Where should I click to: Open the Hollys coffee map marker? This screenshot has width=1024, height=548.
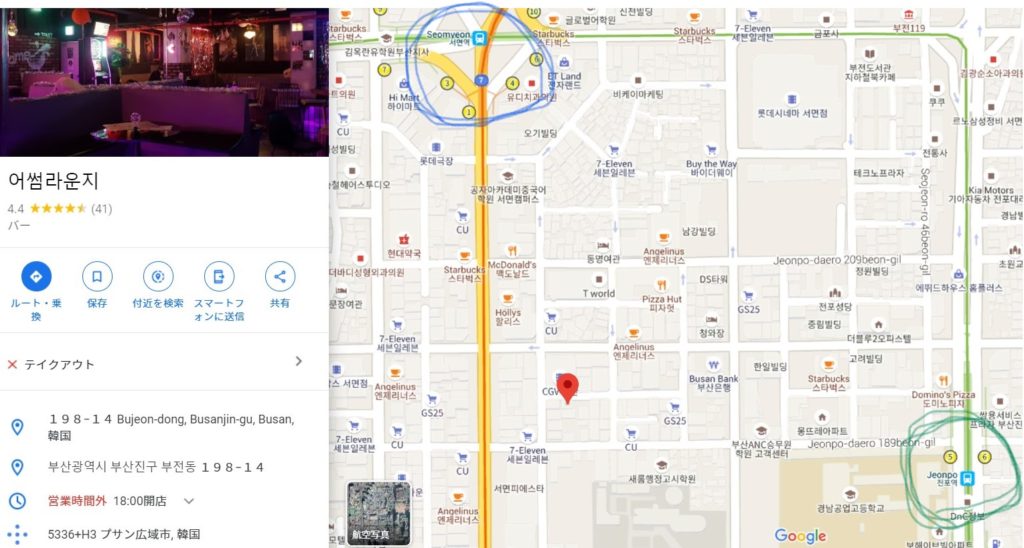[x=507, y=298]
